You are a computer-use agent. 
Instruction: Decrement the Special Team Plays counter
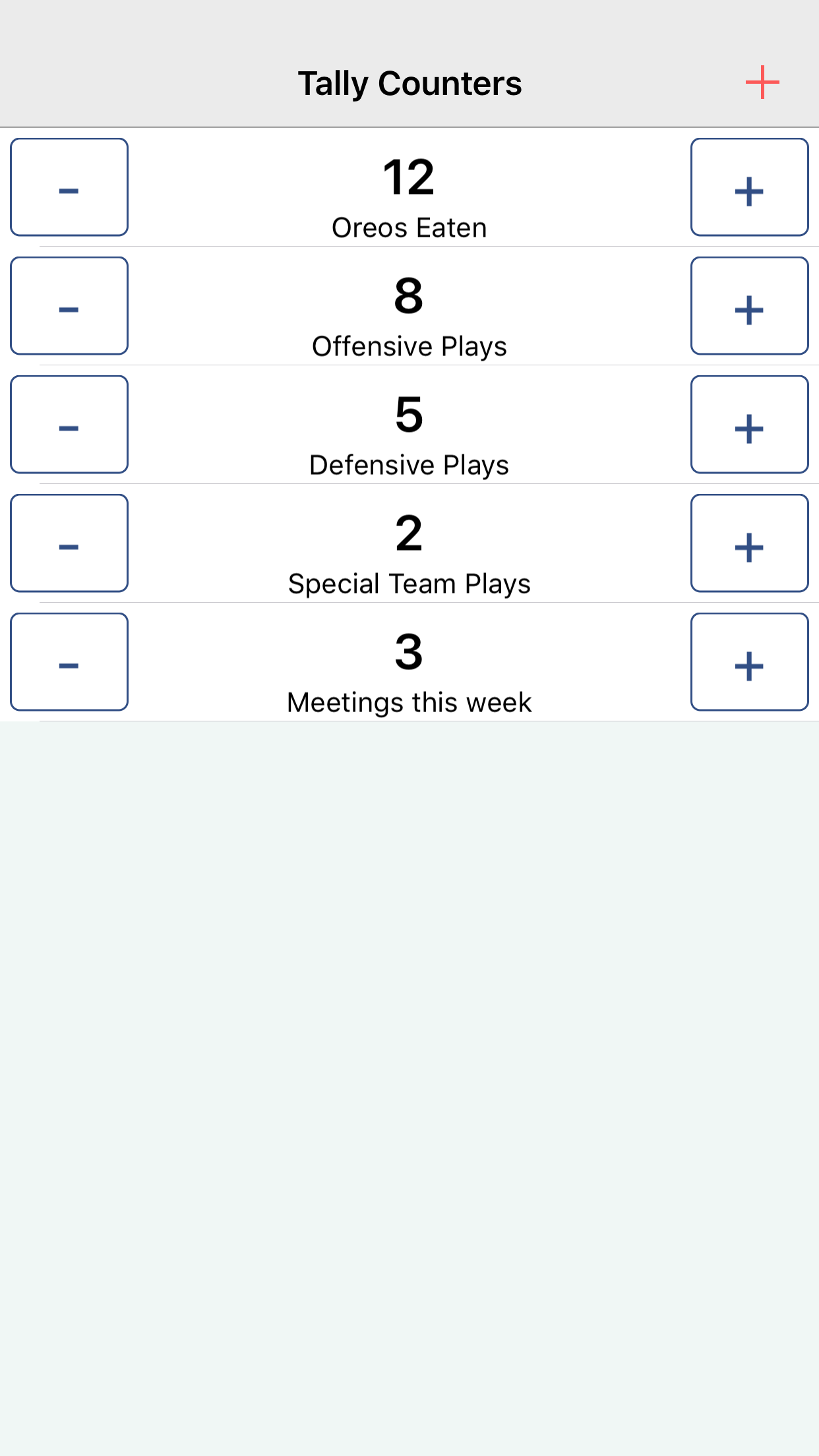click(x=69, y=543)
